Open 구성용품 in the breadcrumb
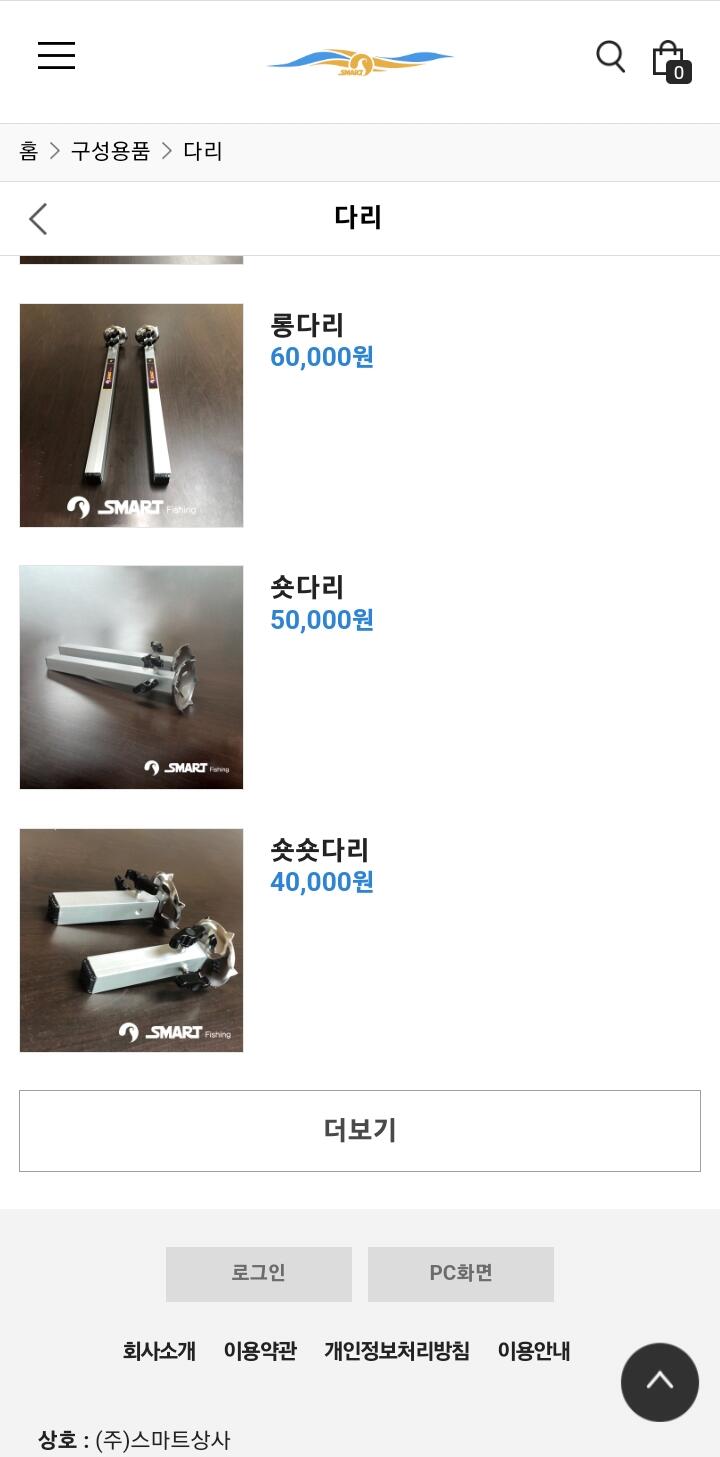The width and height of the screenshot is (720, 1457). tap(110, 151)
